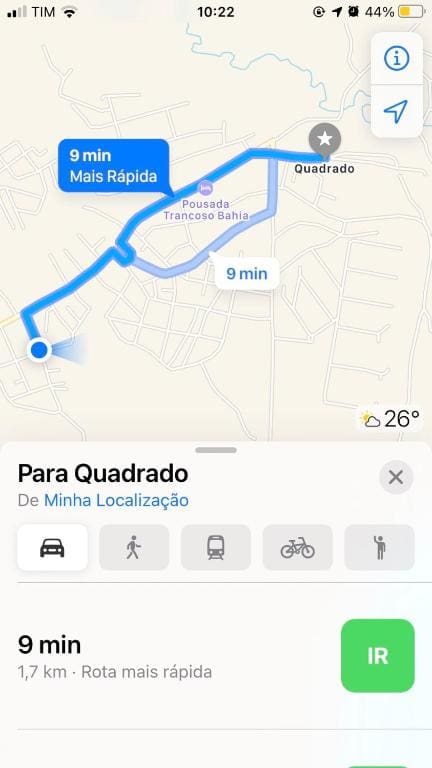This screenshot has height=768, width=432.
Task: Change the Minha Localização starting point
Action: [116, 501]
